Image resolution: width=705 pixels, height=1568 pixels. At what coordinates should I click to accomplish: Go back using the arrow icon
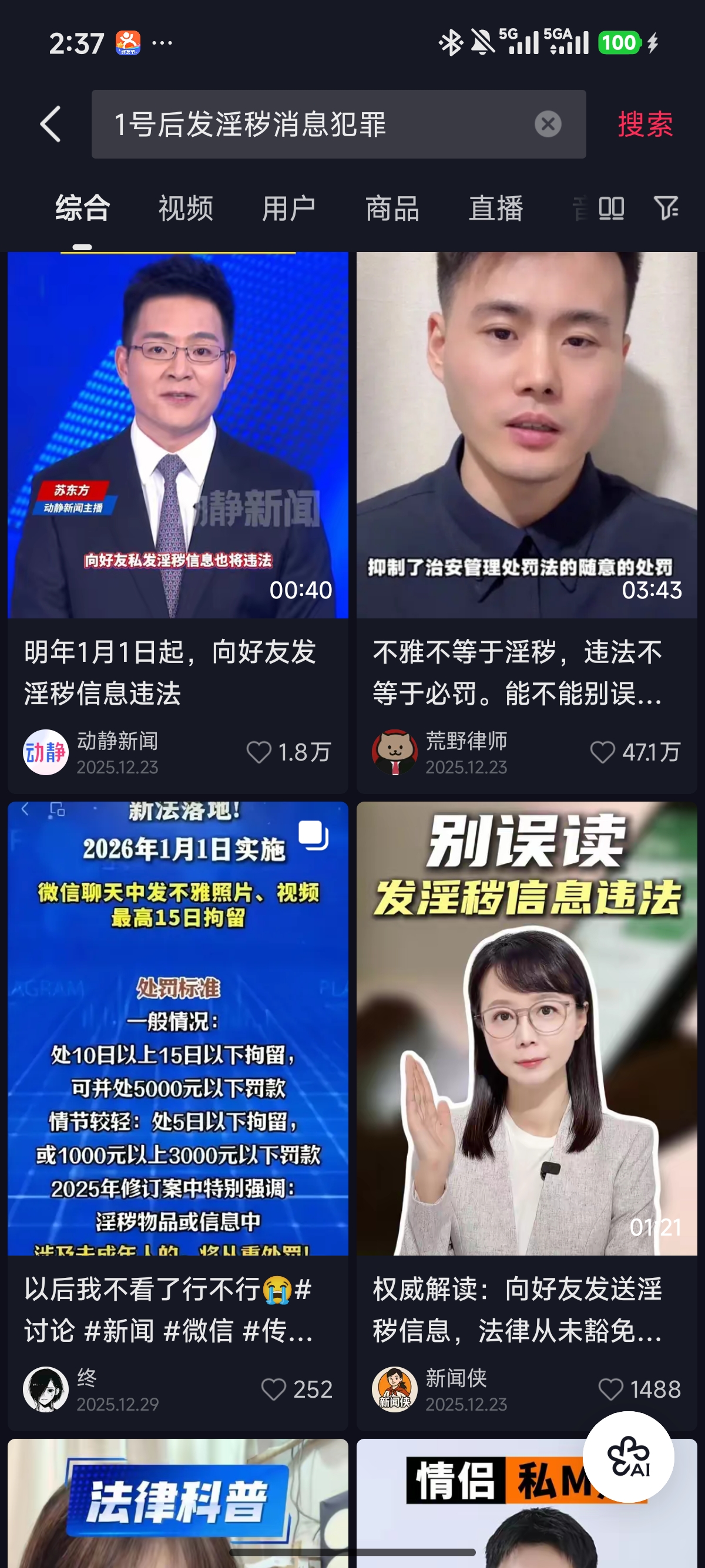click(50, 124)
